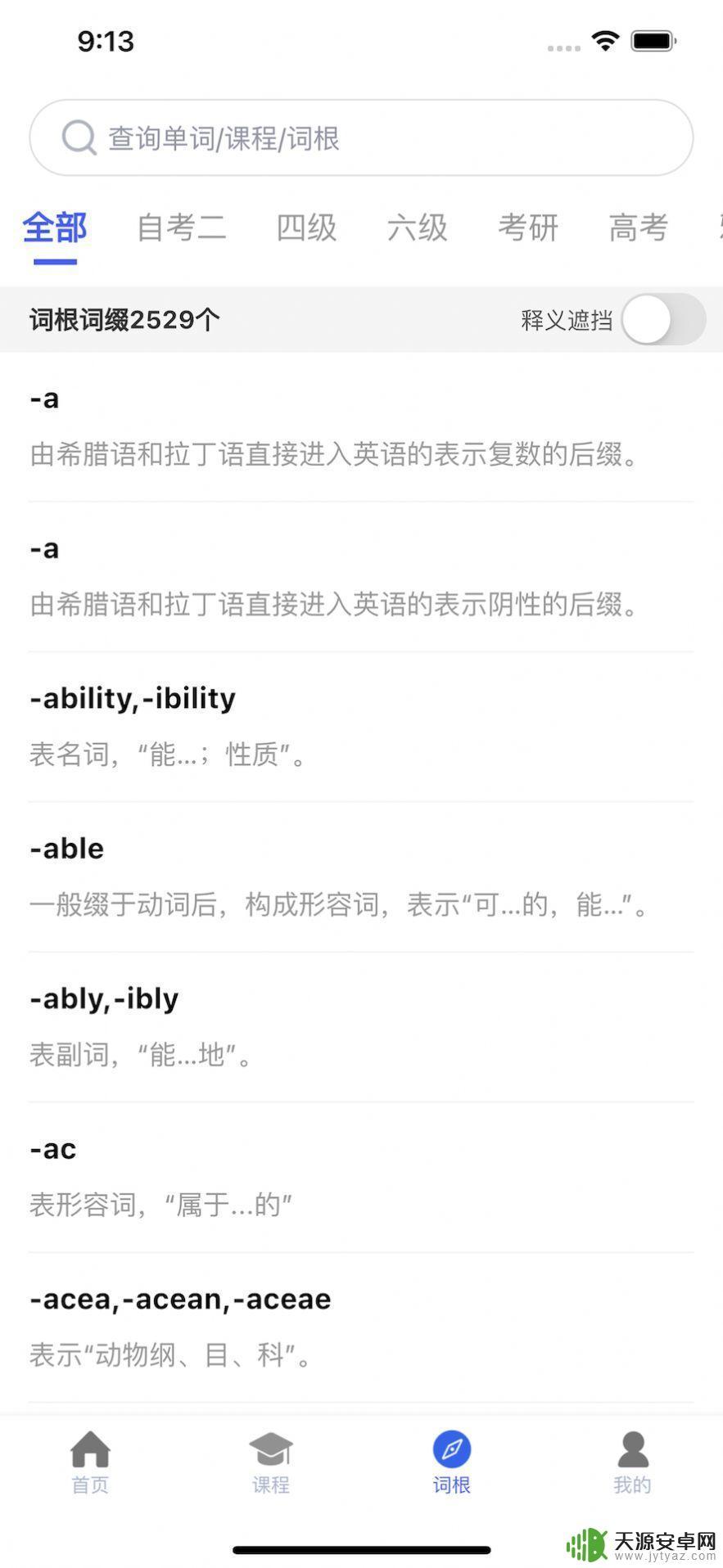723x1568 pixels.
Task: Show the 高考 word roots tab
Action: (638, 228)
